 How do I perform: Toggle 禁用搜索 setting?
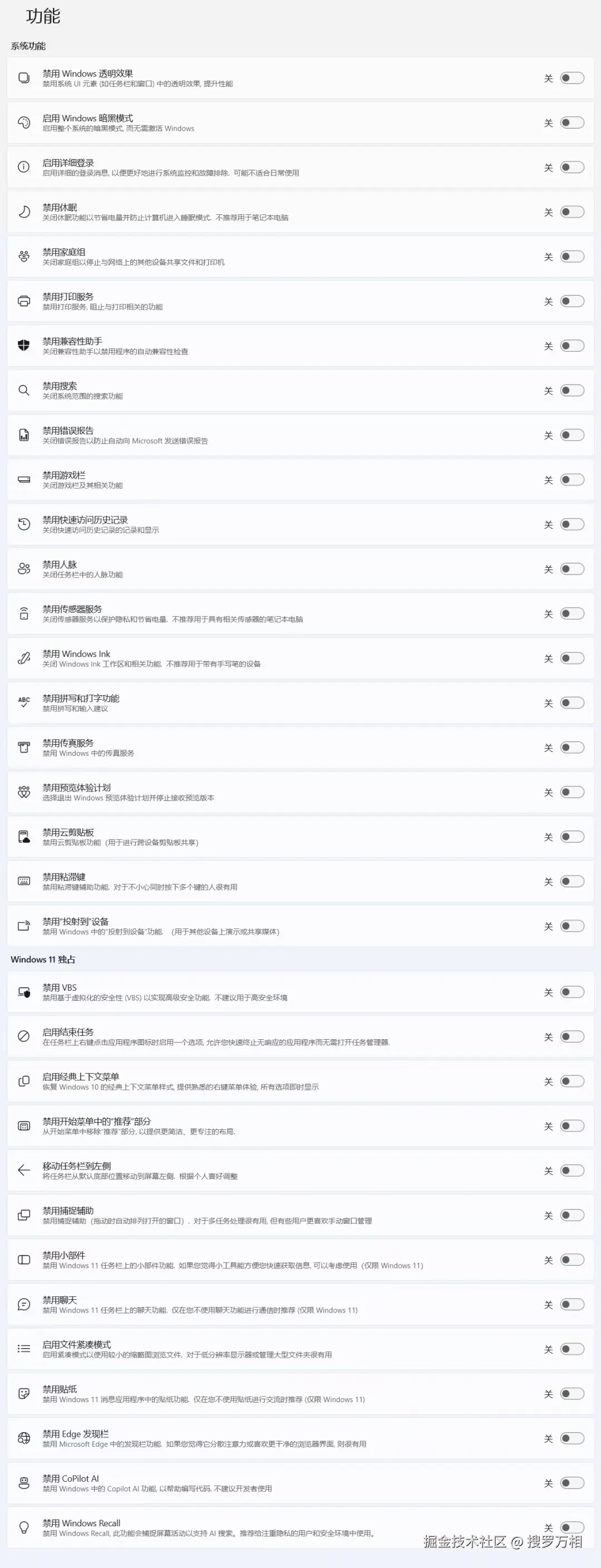[572, 390]
